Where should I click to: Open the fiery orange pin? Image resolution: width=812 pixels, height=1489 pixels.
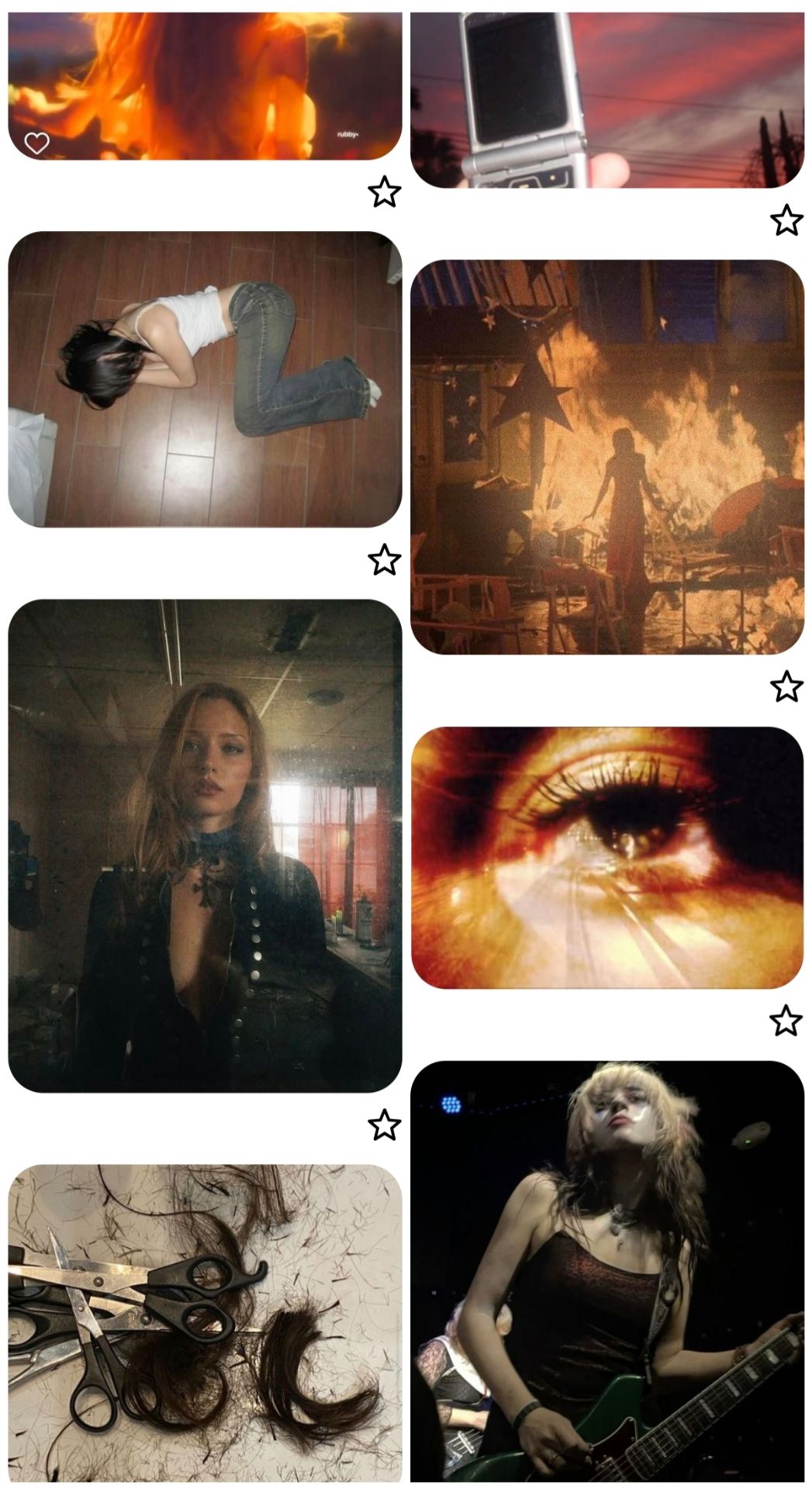click(x=205, y=85)
